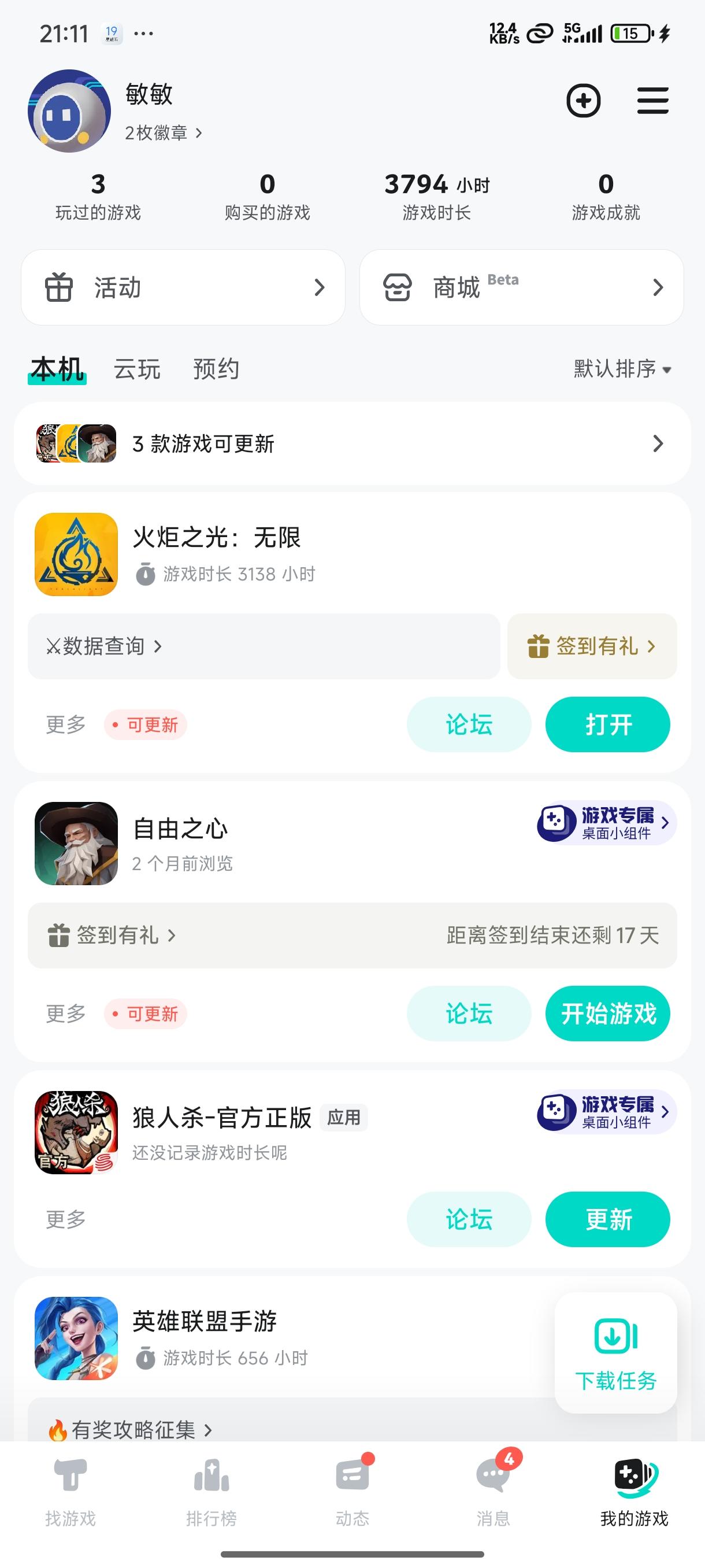The height and width of the screenshot is (1568, 705).
Task: Open the 商城 Beta store
Action: [521, 287]
